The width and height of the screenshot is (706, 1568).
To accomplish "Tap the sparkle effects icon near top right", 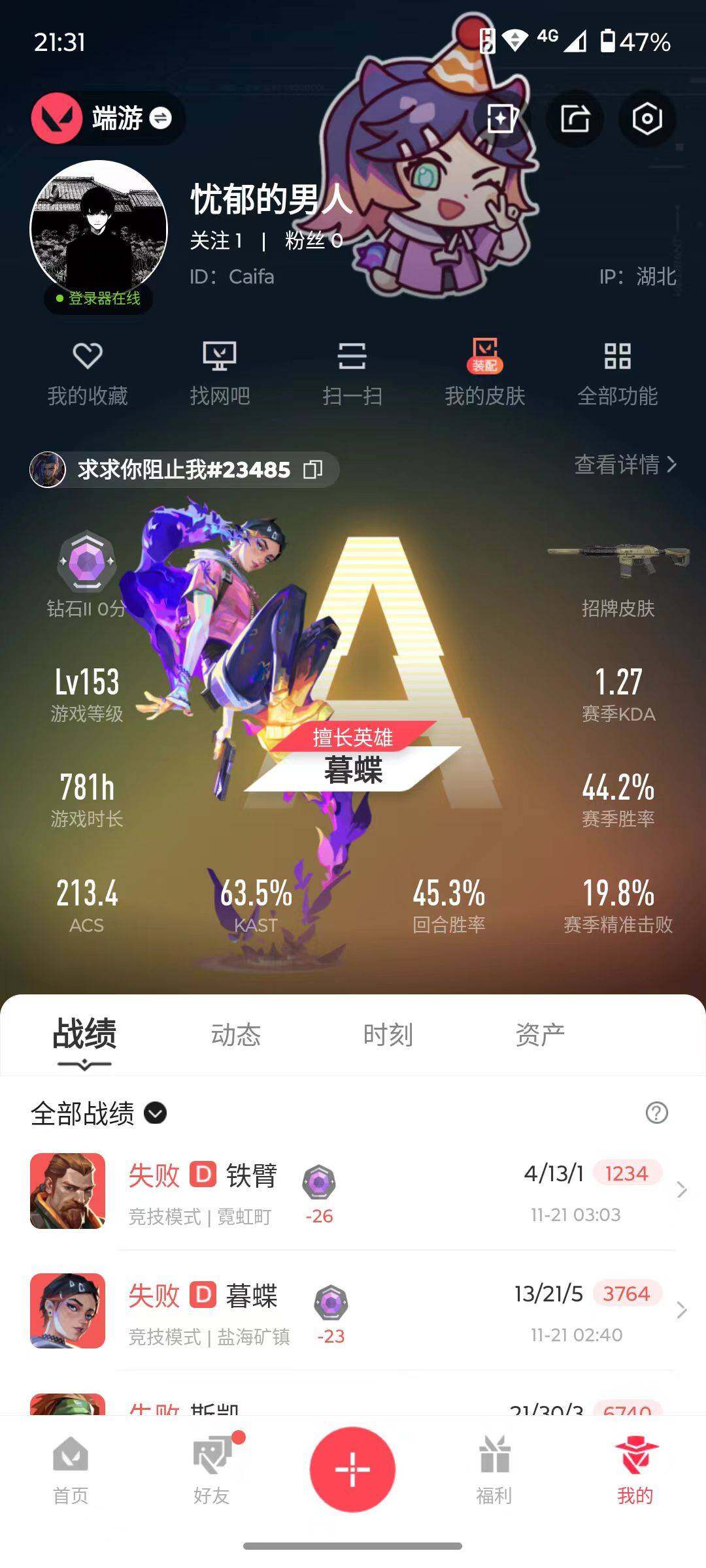I will click(501, 118).
